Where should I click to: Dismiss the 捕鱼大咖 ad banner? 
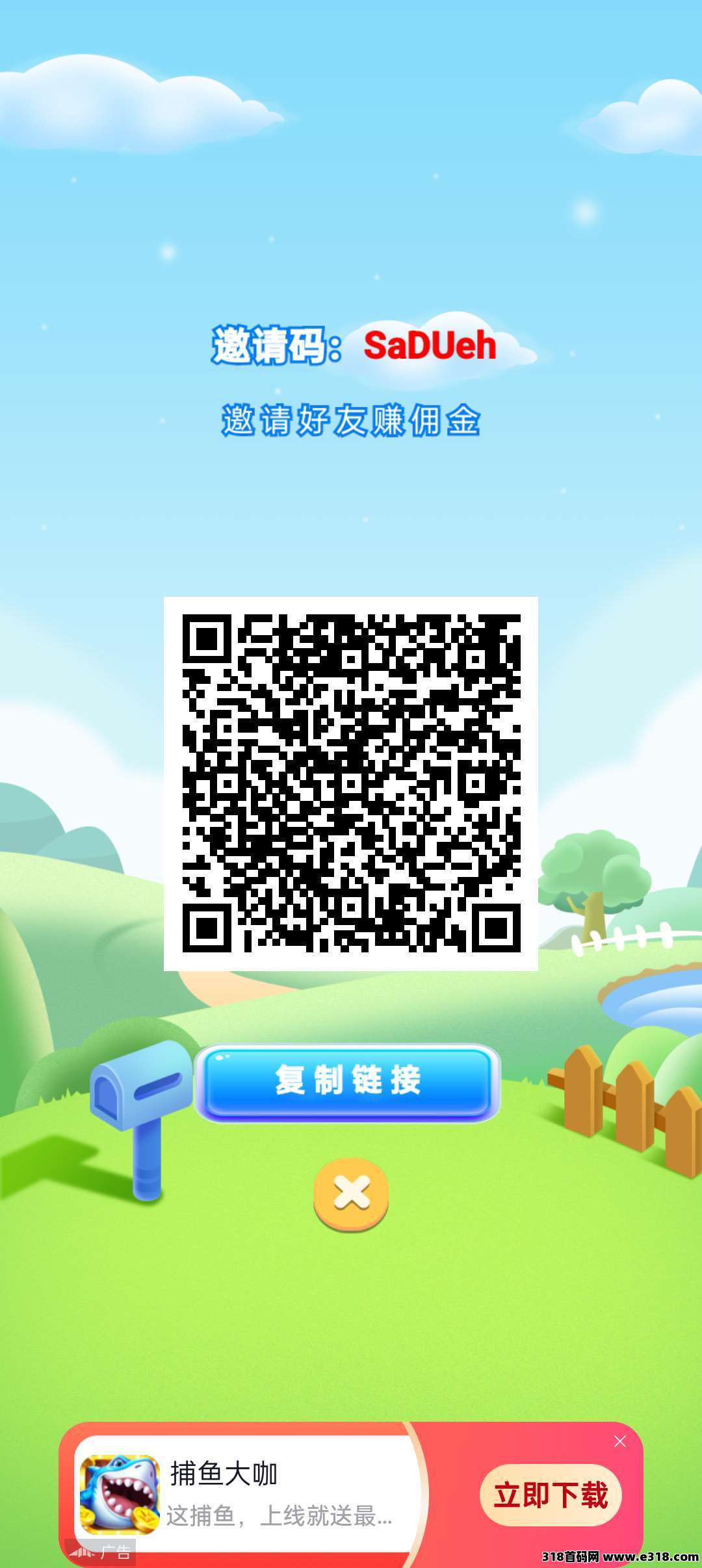[x=620, y=1442]
